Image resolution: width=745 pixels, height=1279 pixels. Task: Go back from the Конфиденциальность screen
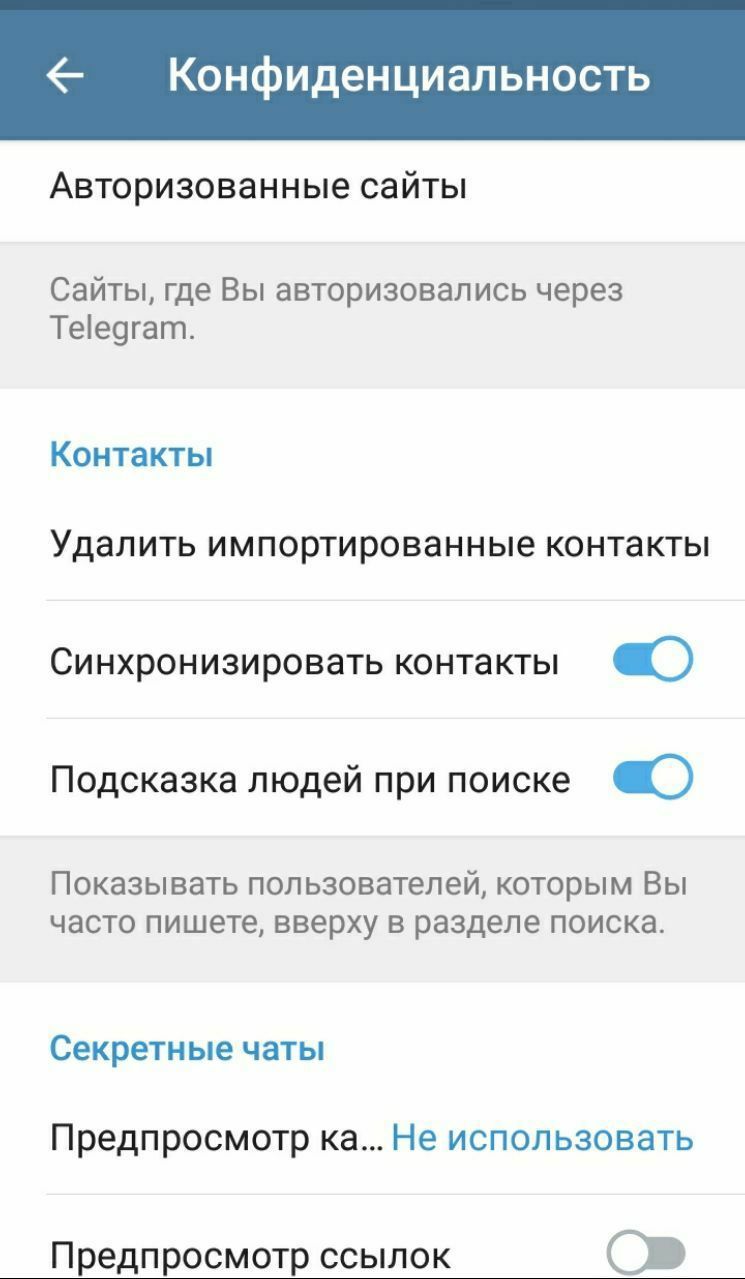pos(65,75)
